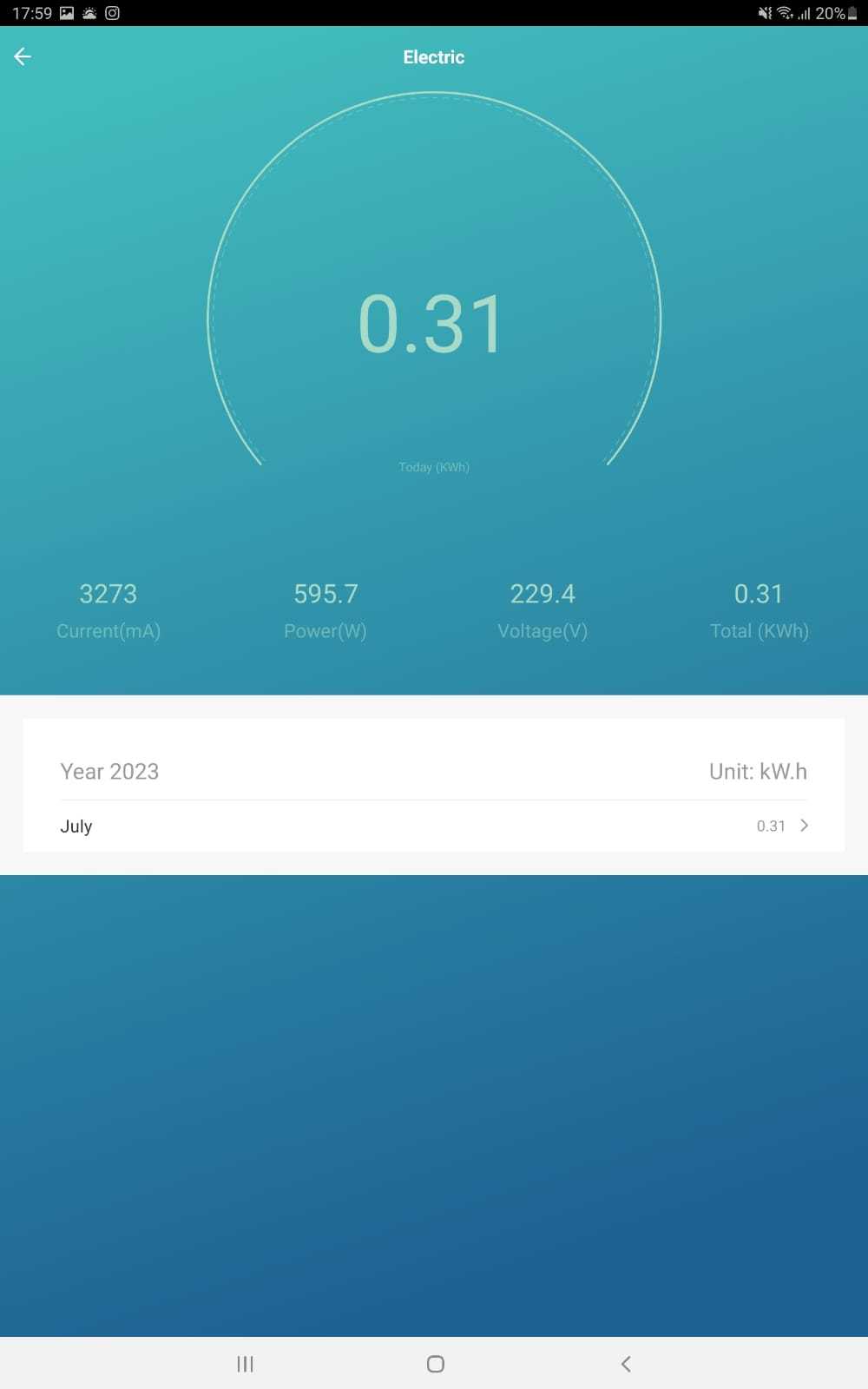Tap the back arrow on Electric screen
Screen dimensions: 868x1389
[22, 56]
